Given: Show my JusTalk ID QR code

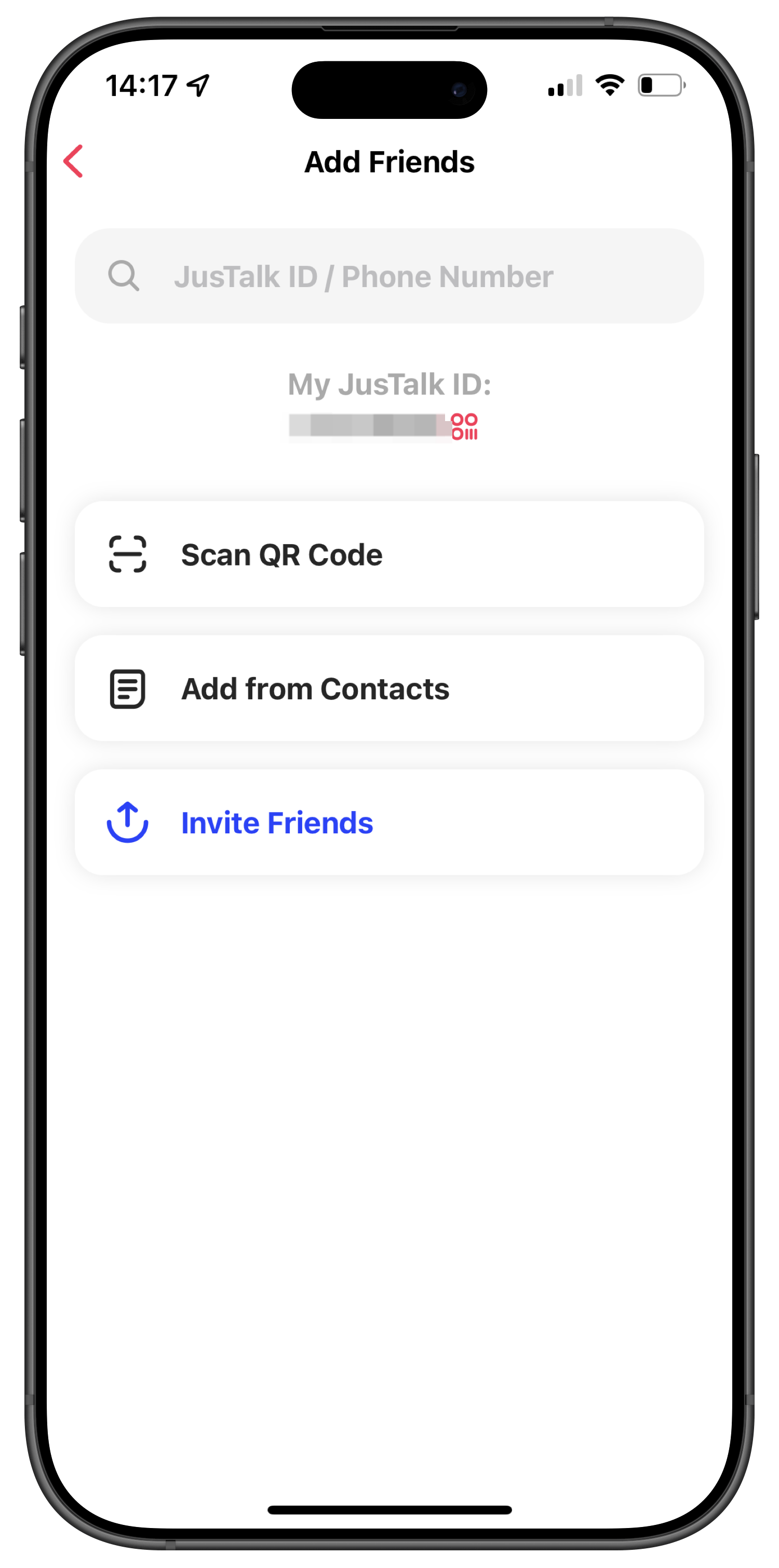Looking at the screenshot, I should [464, 426].
